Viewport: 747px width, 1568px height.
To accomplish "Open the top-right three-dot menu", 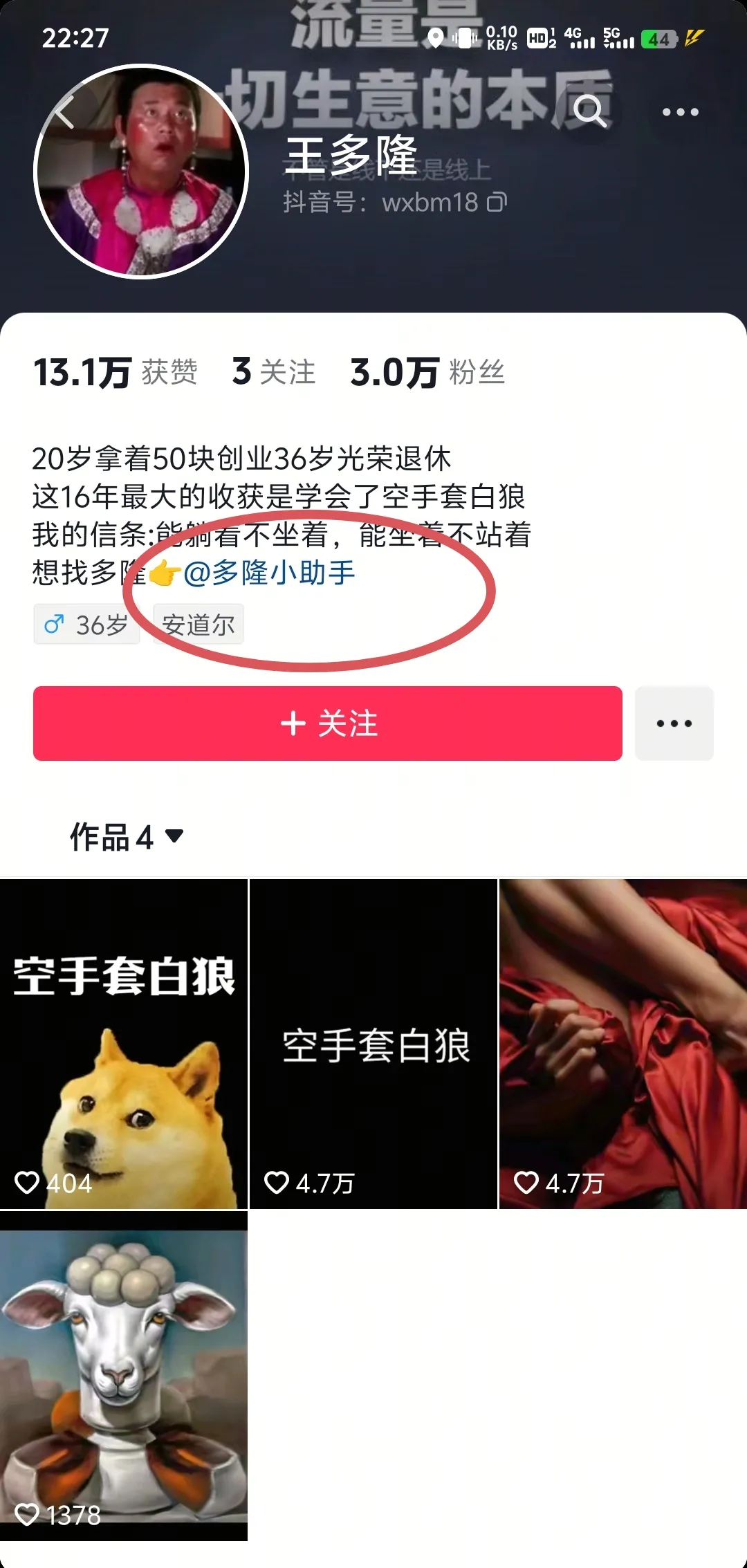I will pos(680,112).
